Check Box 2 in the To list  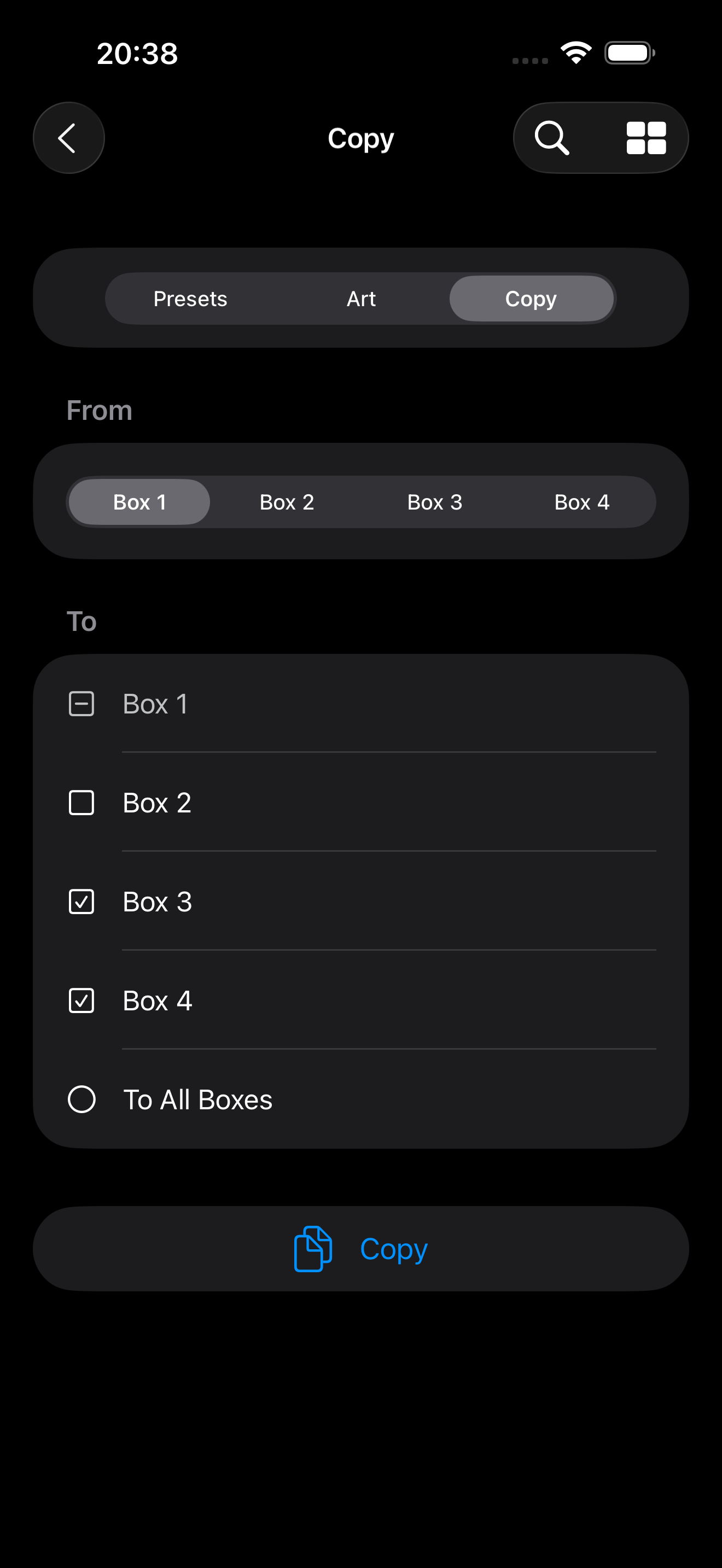(x=81, y=803)
